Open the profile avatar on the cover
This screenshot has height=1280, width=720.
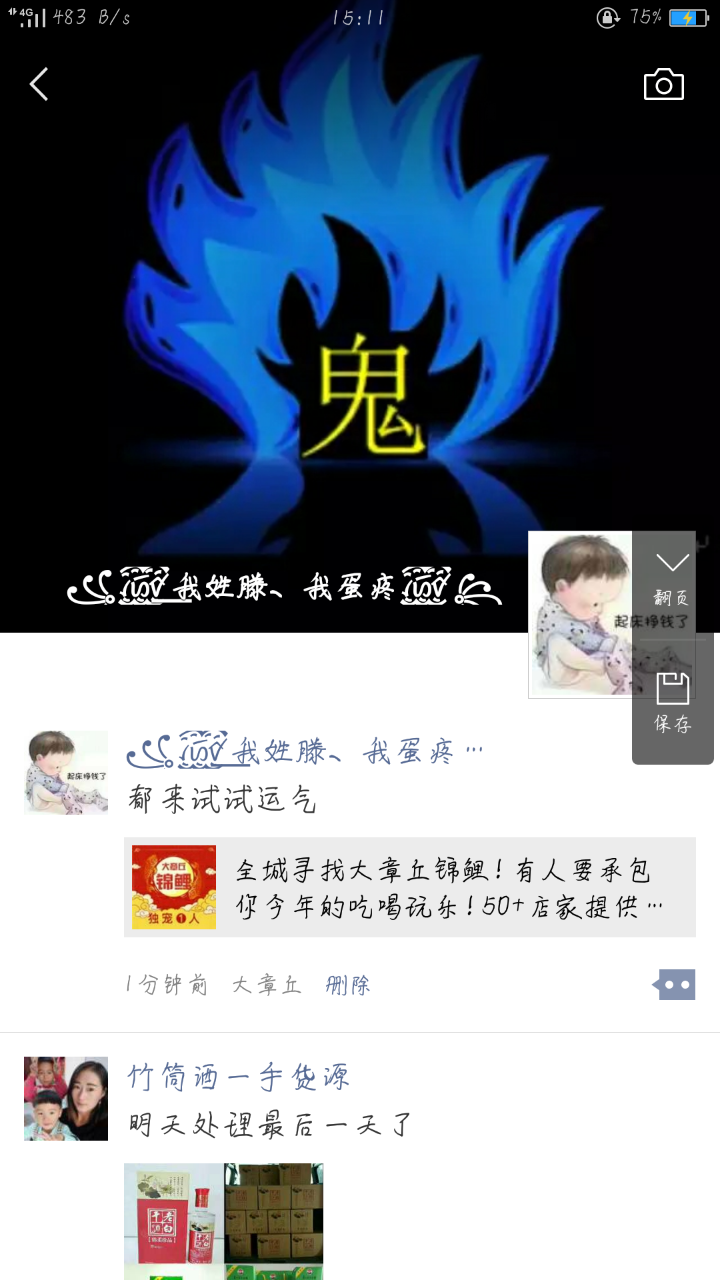580,614
